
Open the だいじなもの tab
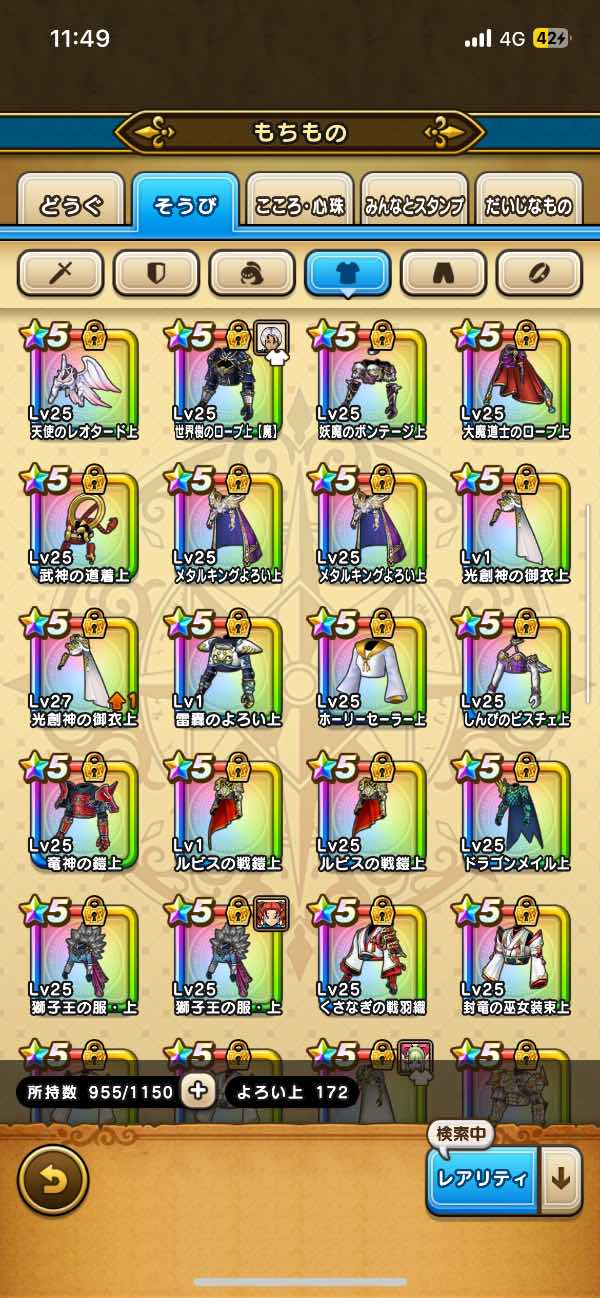click(527, 205)
